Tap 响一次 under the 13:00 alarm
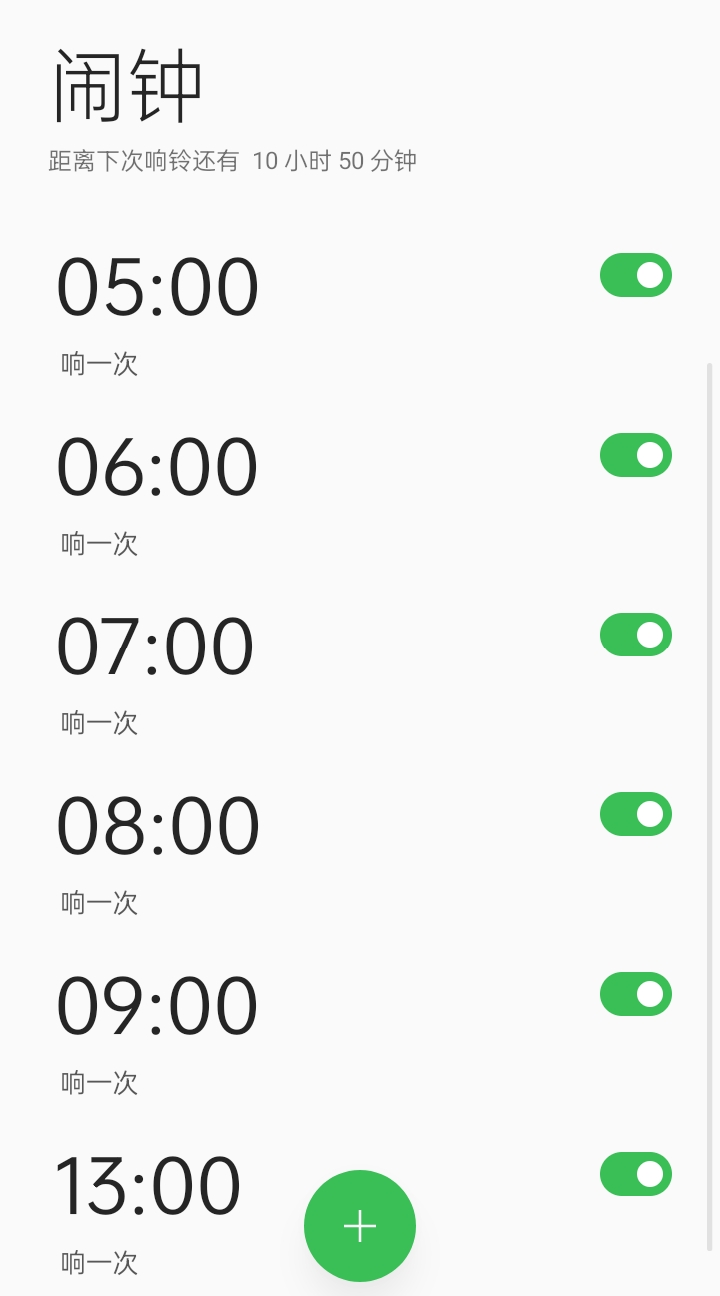 [100, 1263]
